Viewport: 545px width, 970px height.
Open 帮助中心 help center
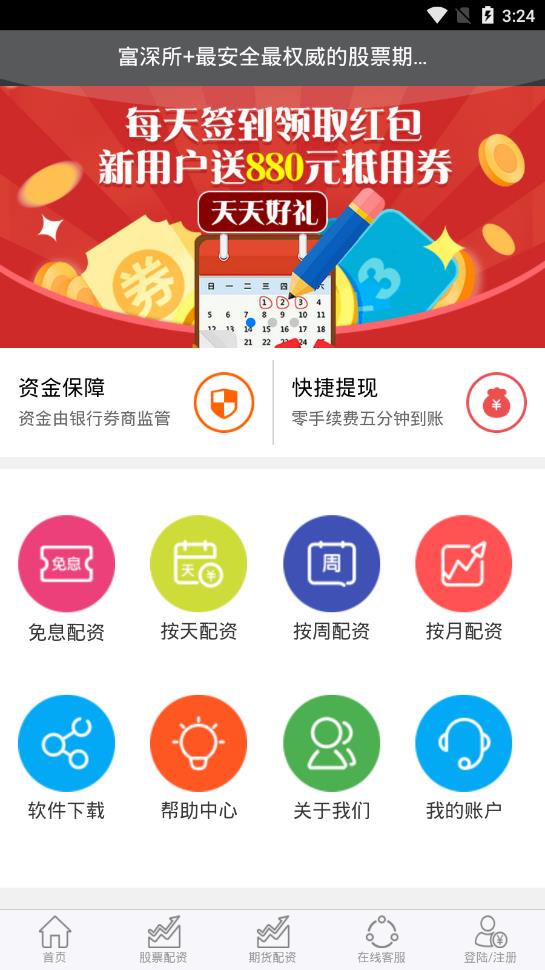click(x=199, y=758)
